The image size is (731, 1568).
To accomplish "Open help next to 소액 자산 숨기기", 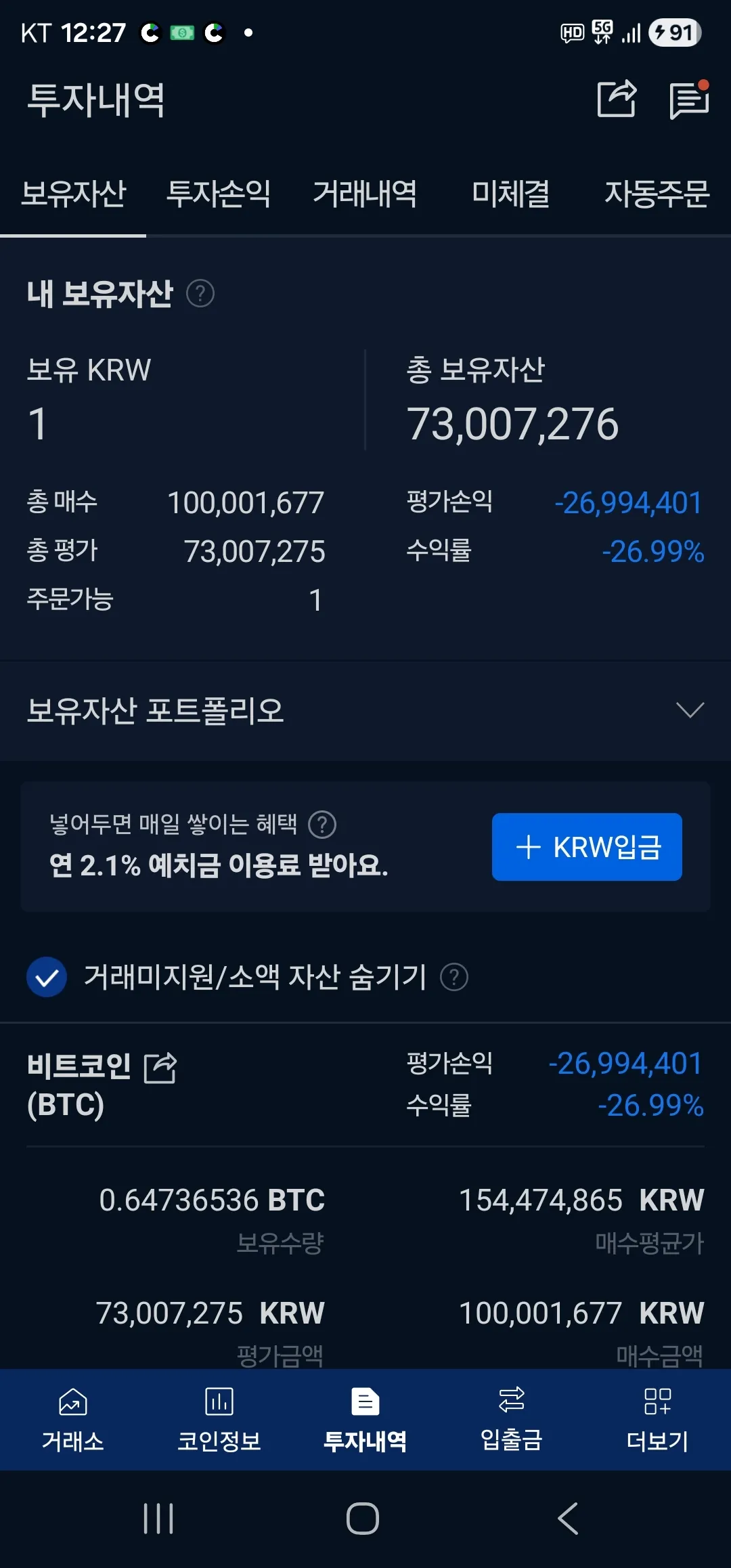I will point(454,977).
